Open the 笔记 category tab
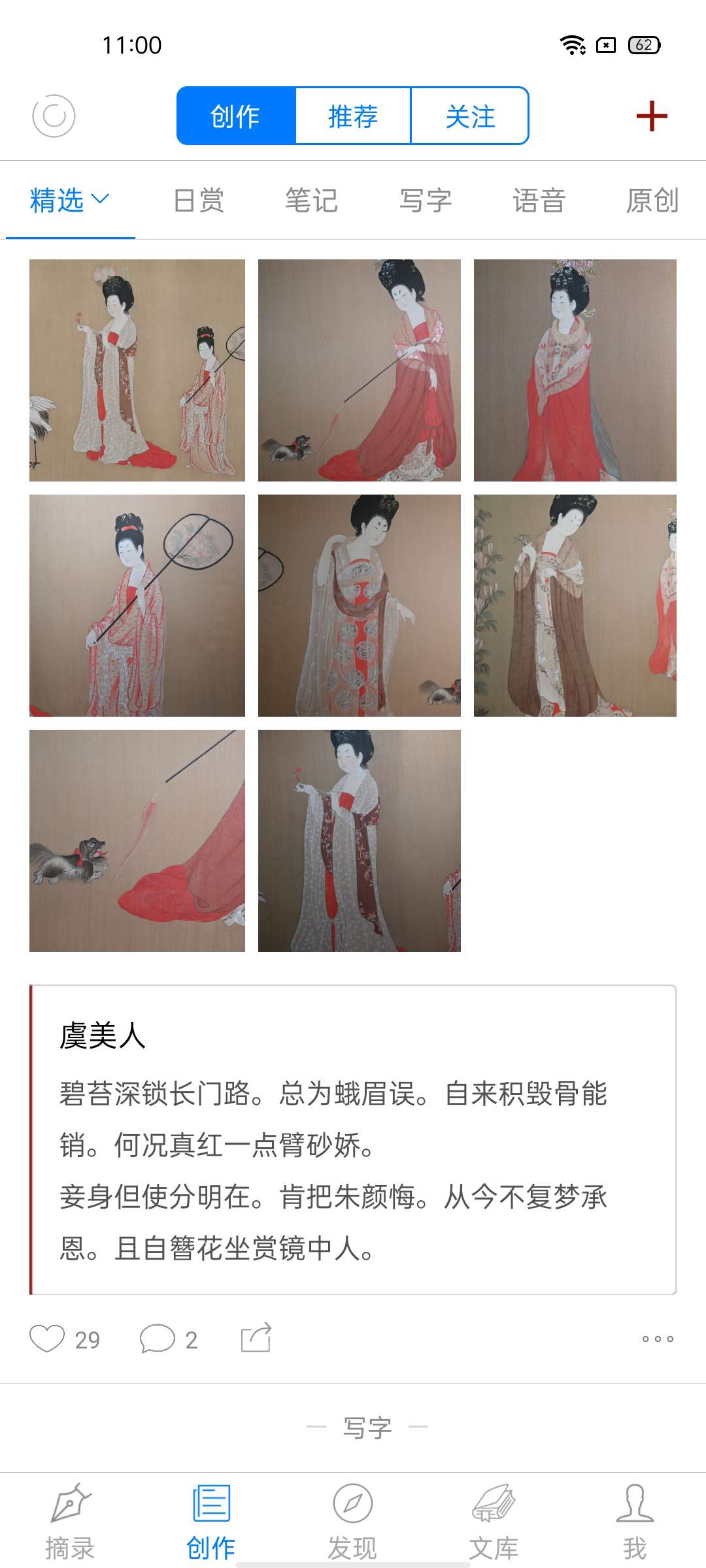706x1568 pixels. 311,200
